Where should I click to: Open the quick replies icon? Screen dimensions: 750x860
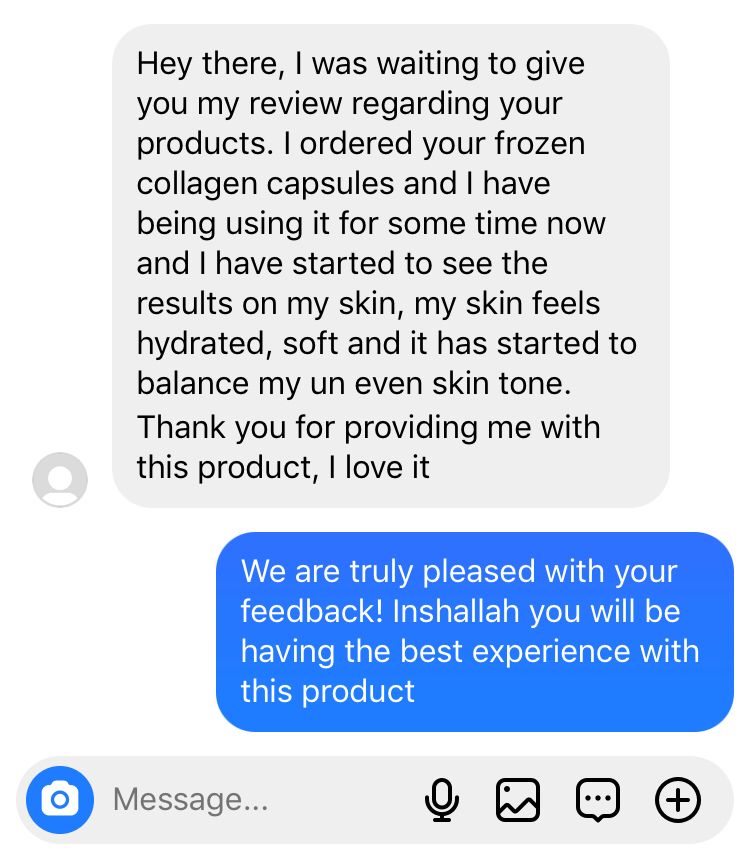pos(598,800)
